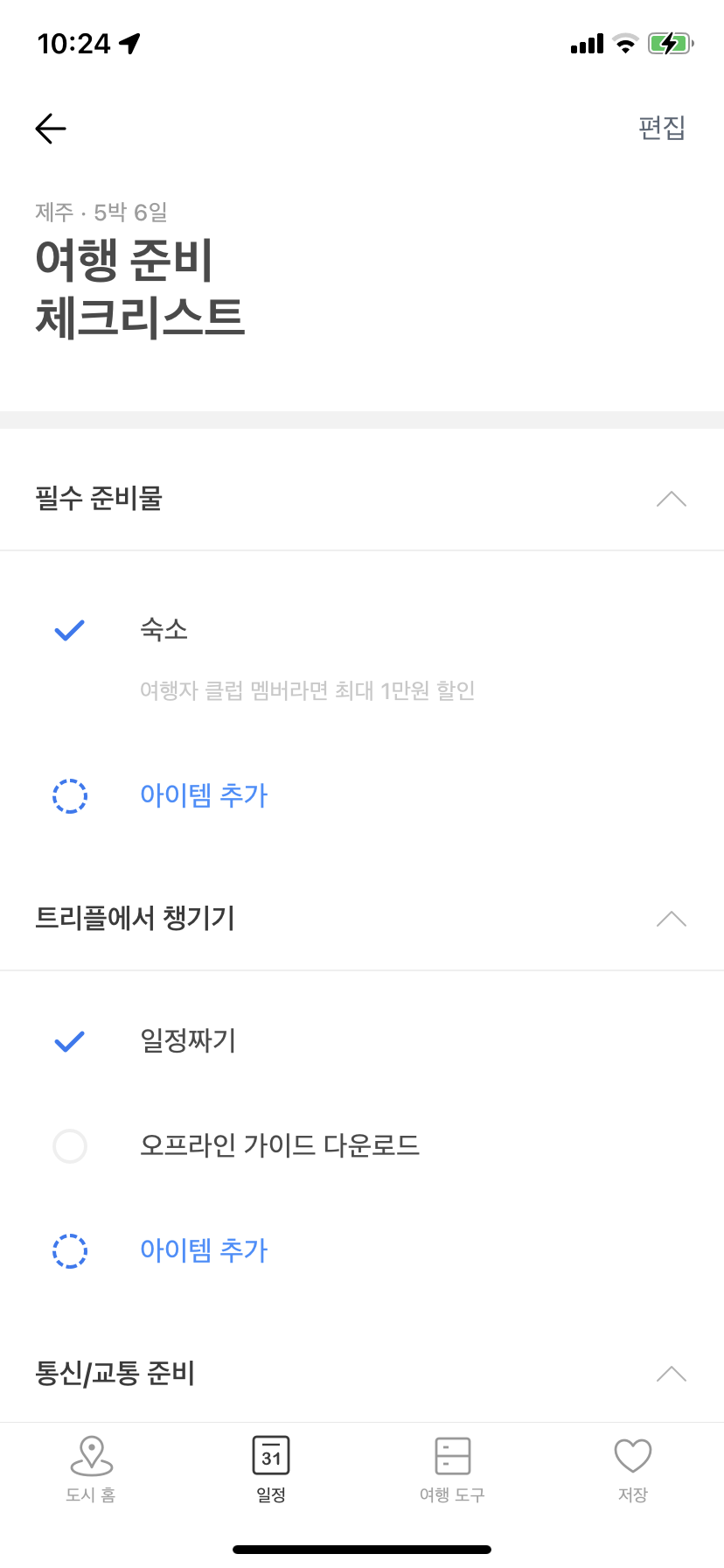Collapse the 통신/교통 준비 section
Image resolution: width=724 pixels, height=1568 pixels.
tap(672, 1374)
